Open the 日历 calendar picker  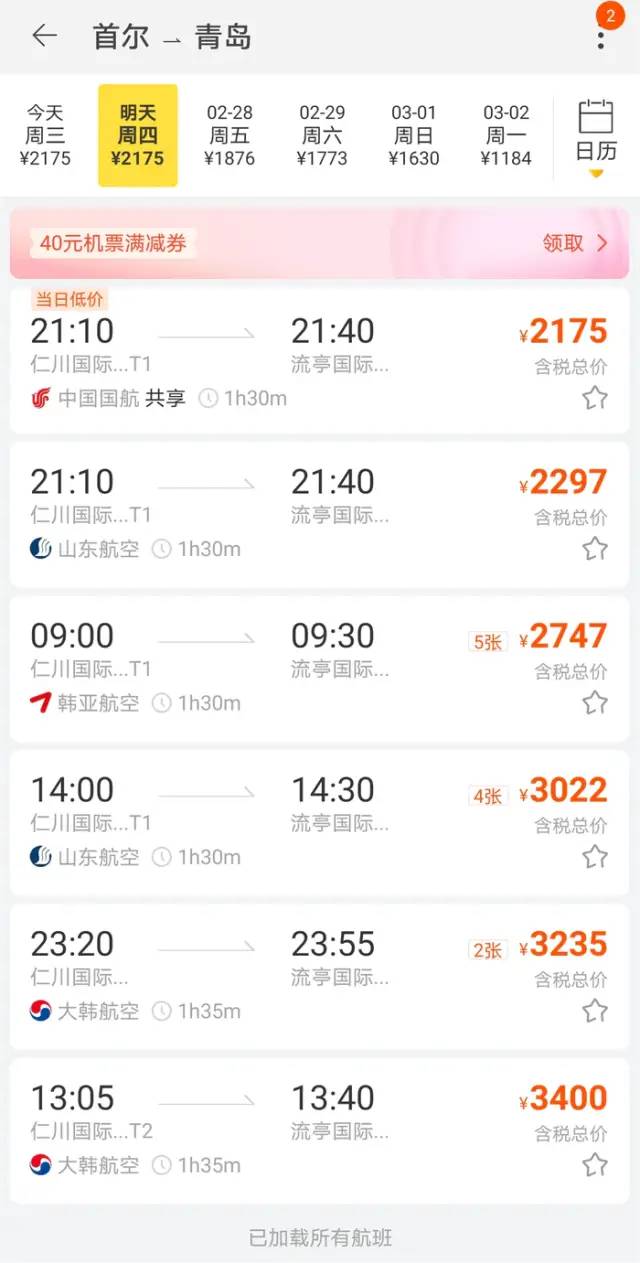pyautogui.click(x=596, y=136)
